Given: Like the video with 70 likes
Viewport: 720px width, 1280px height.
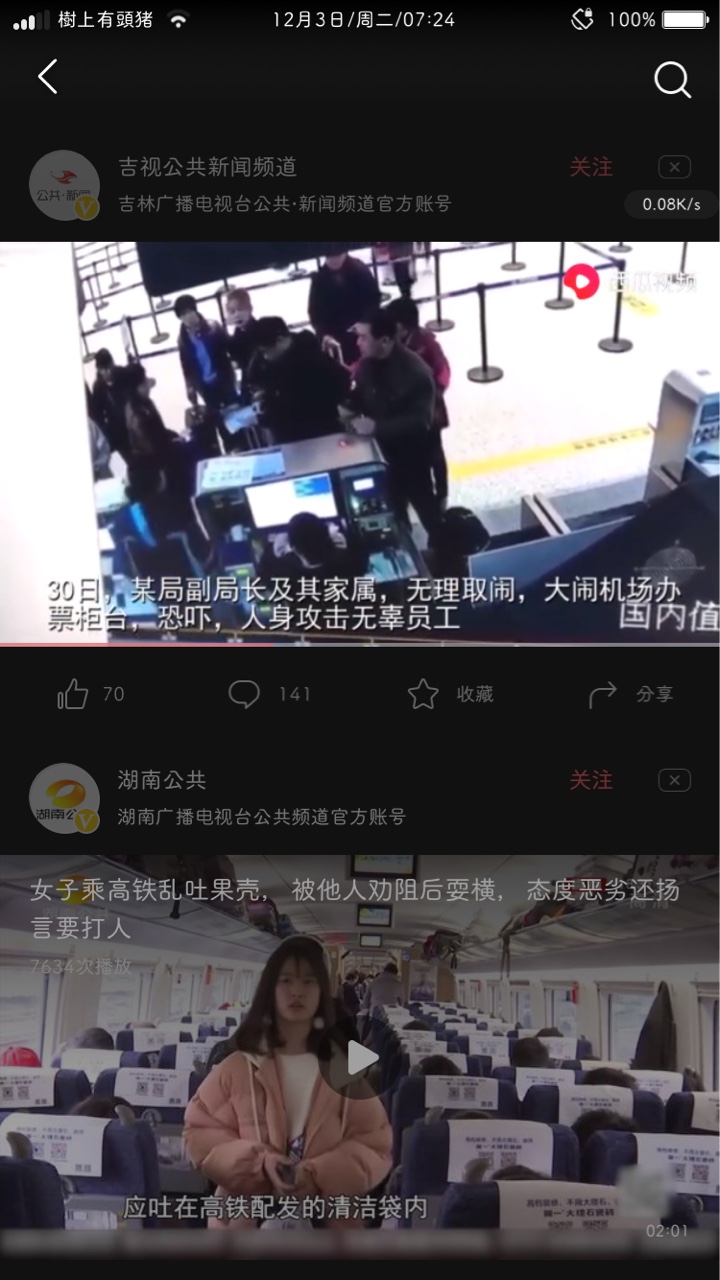Looking at the screenshot, I should [x=74, y=694].
